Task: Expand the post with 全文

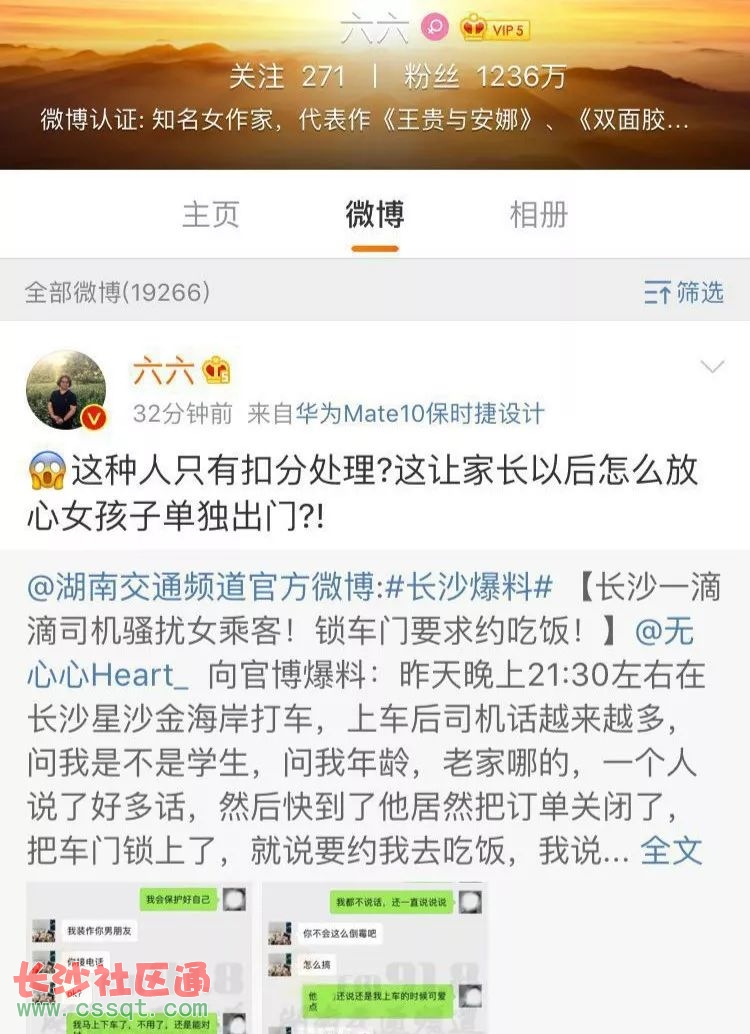Action: point(671,850)
